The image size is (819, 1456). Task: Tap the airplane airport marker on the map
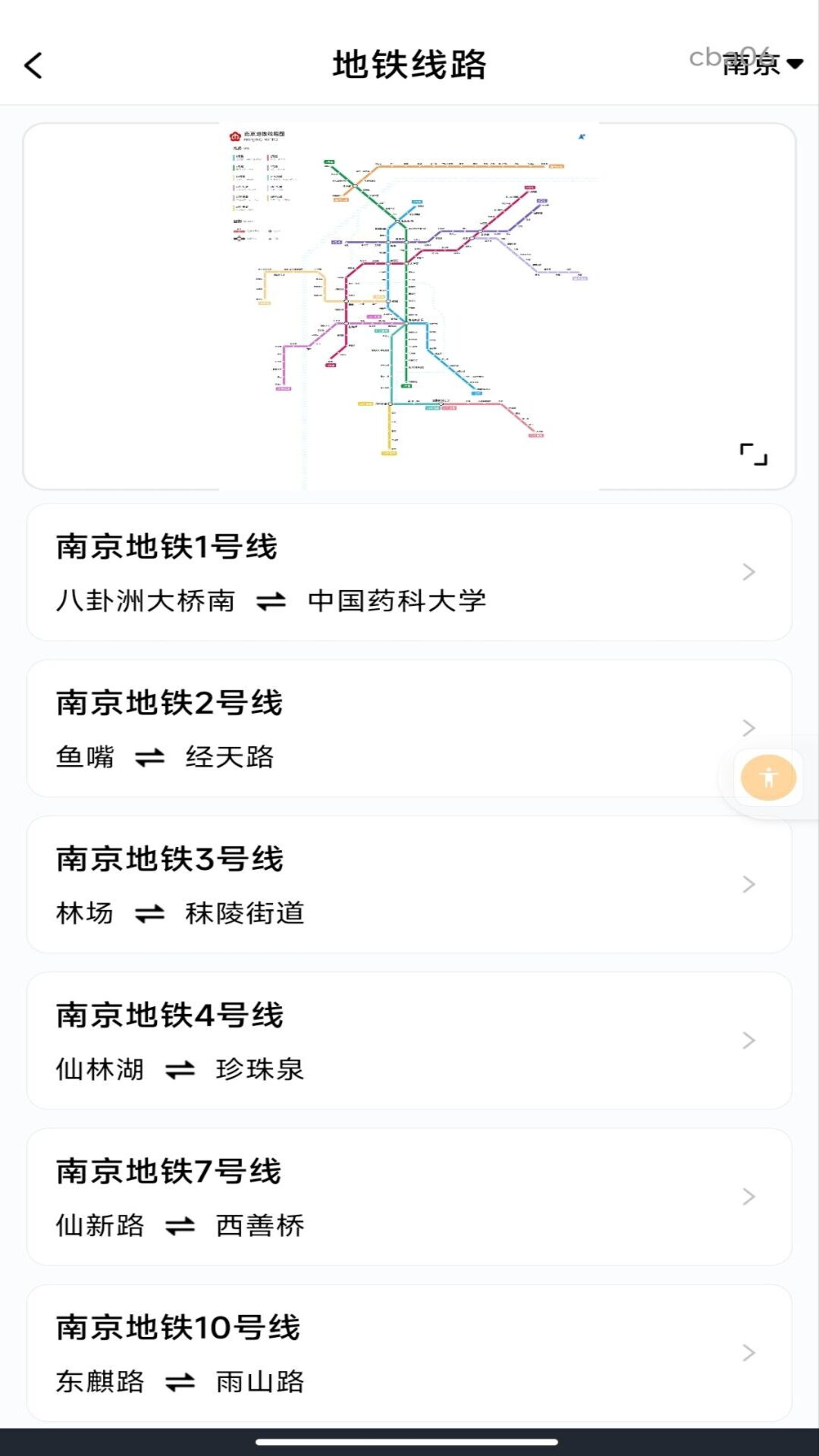tap(580, 138)
